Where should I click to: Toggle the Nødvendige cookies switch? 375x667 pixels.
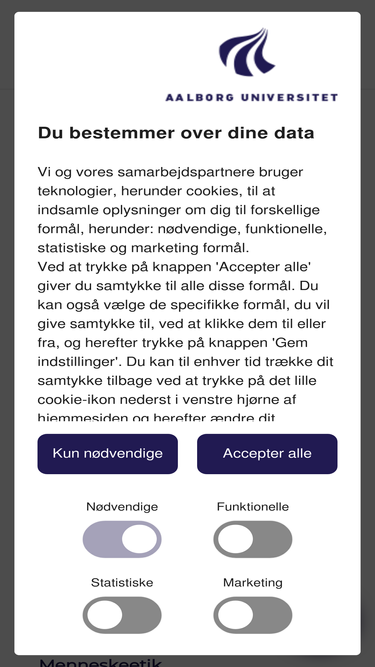[x=122, y=539]
